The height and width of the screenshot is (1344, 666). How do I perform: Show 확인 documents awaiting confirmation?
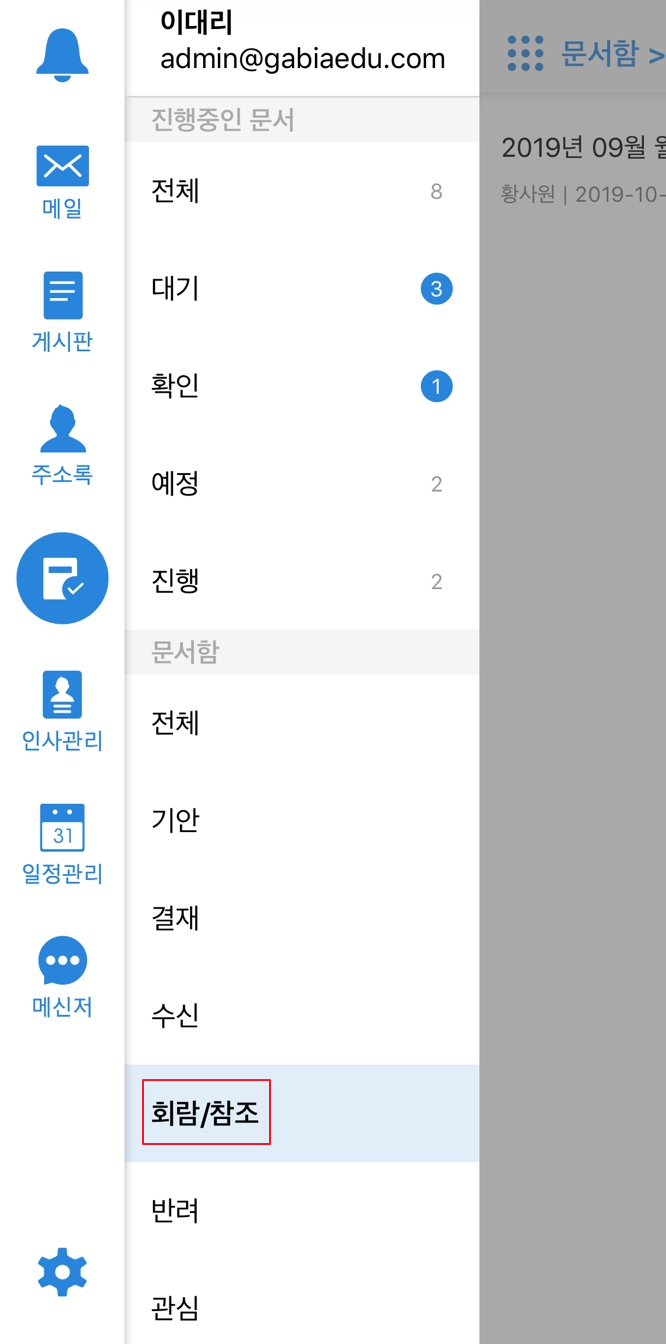click(x=302, y=386)
